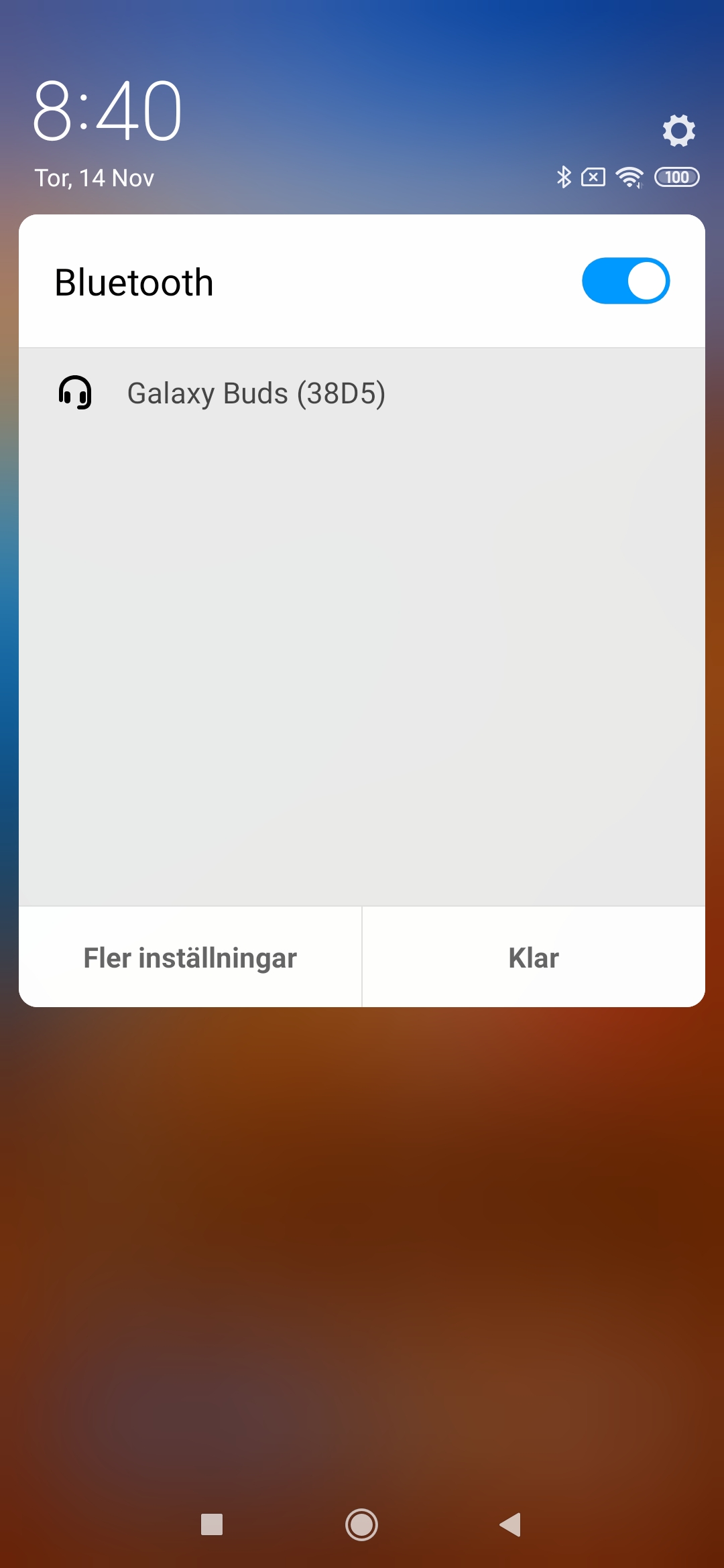Go to the home screen
This screenshot has height=1568, width=724.
tap(361, 1524)
